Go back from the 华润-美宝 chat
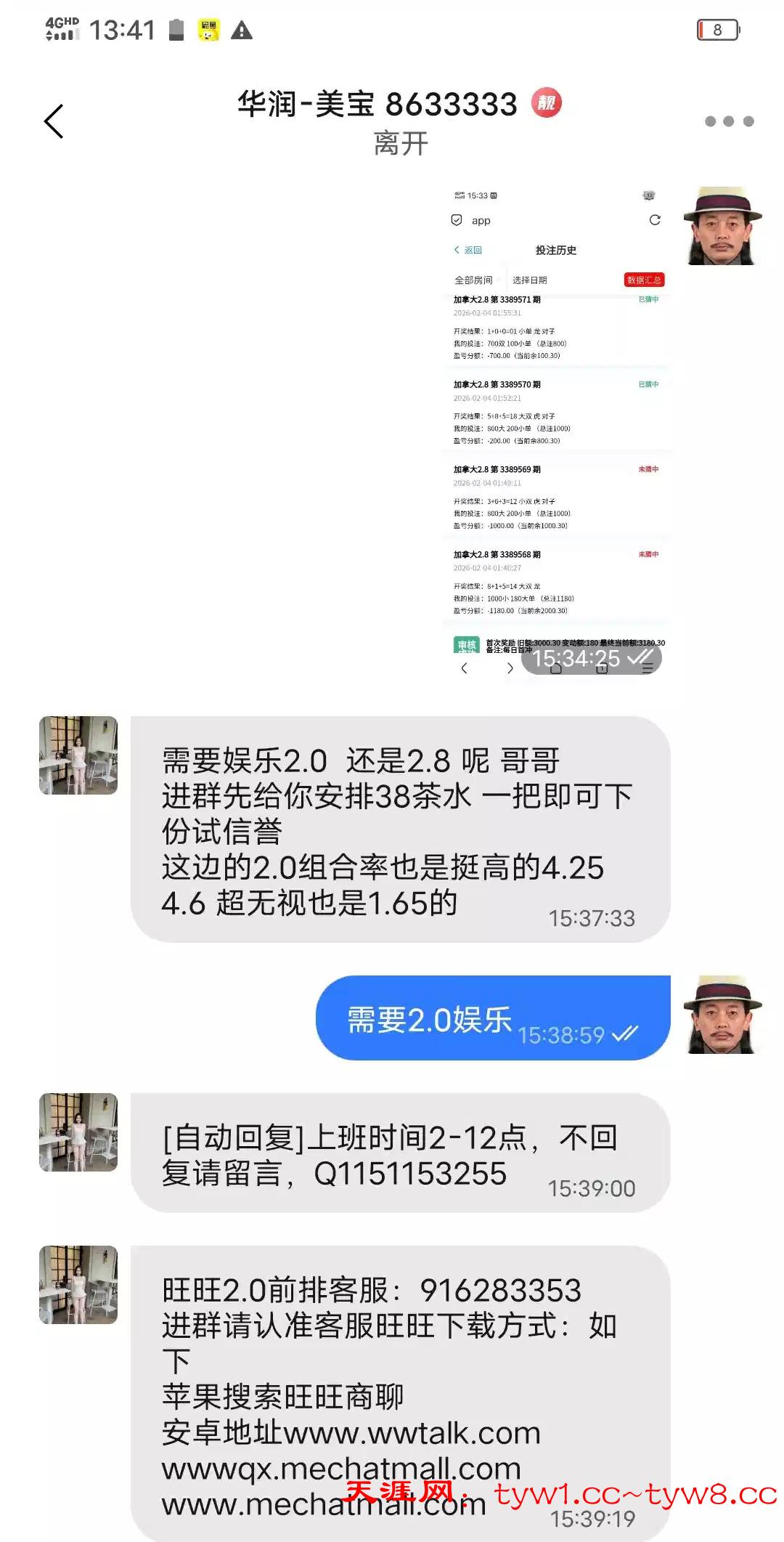 click(54, 121)
